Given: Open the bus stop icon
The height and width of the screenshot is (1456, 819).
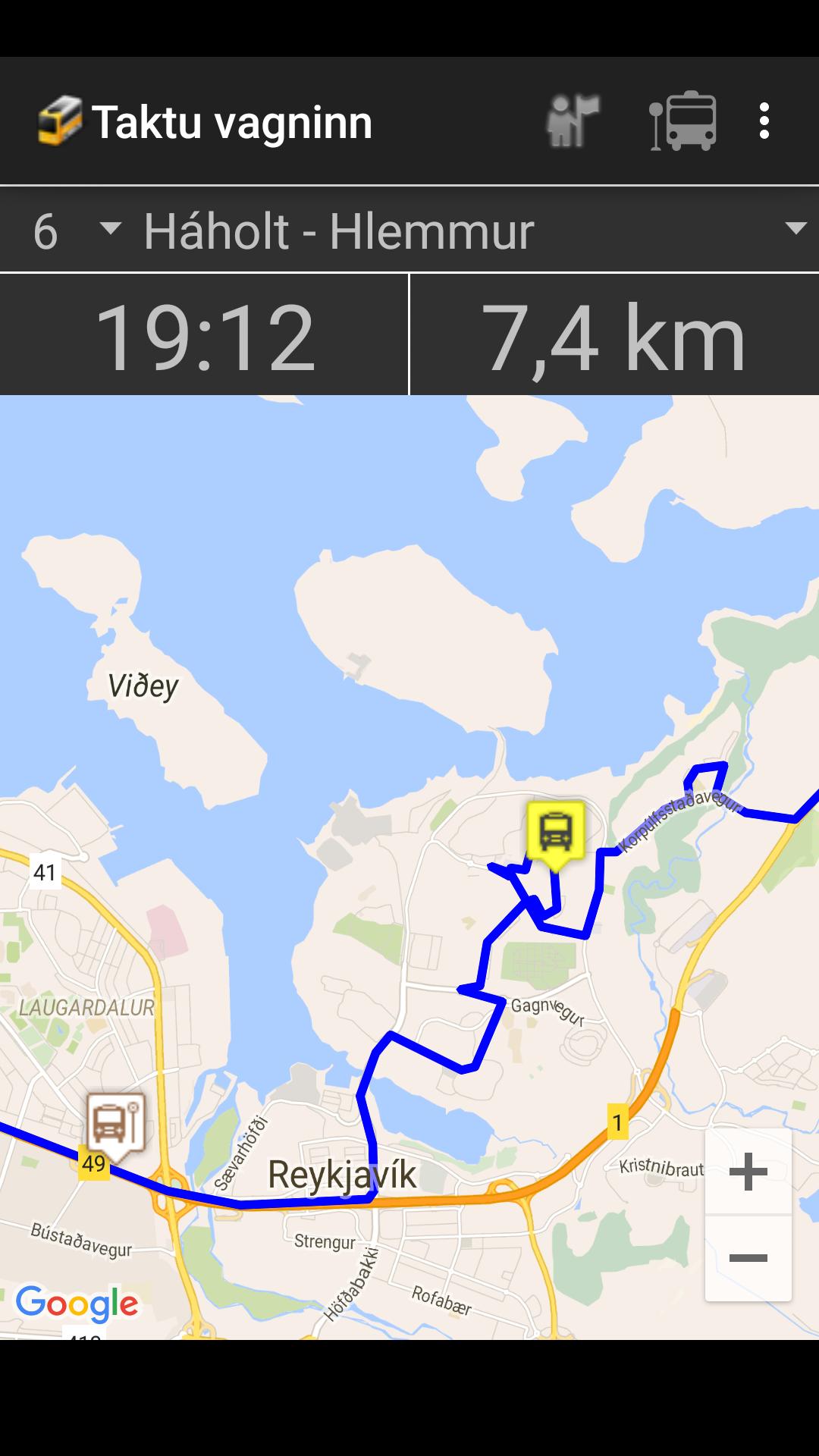Looking at the screenshot, I should [x=682, y=121].
